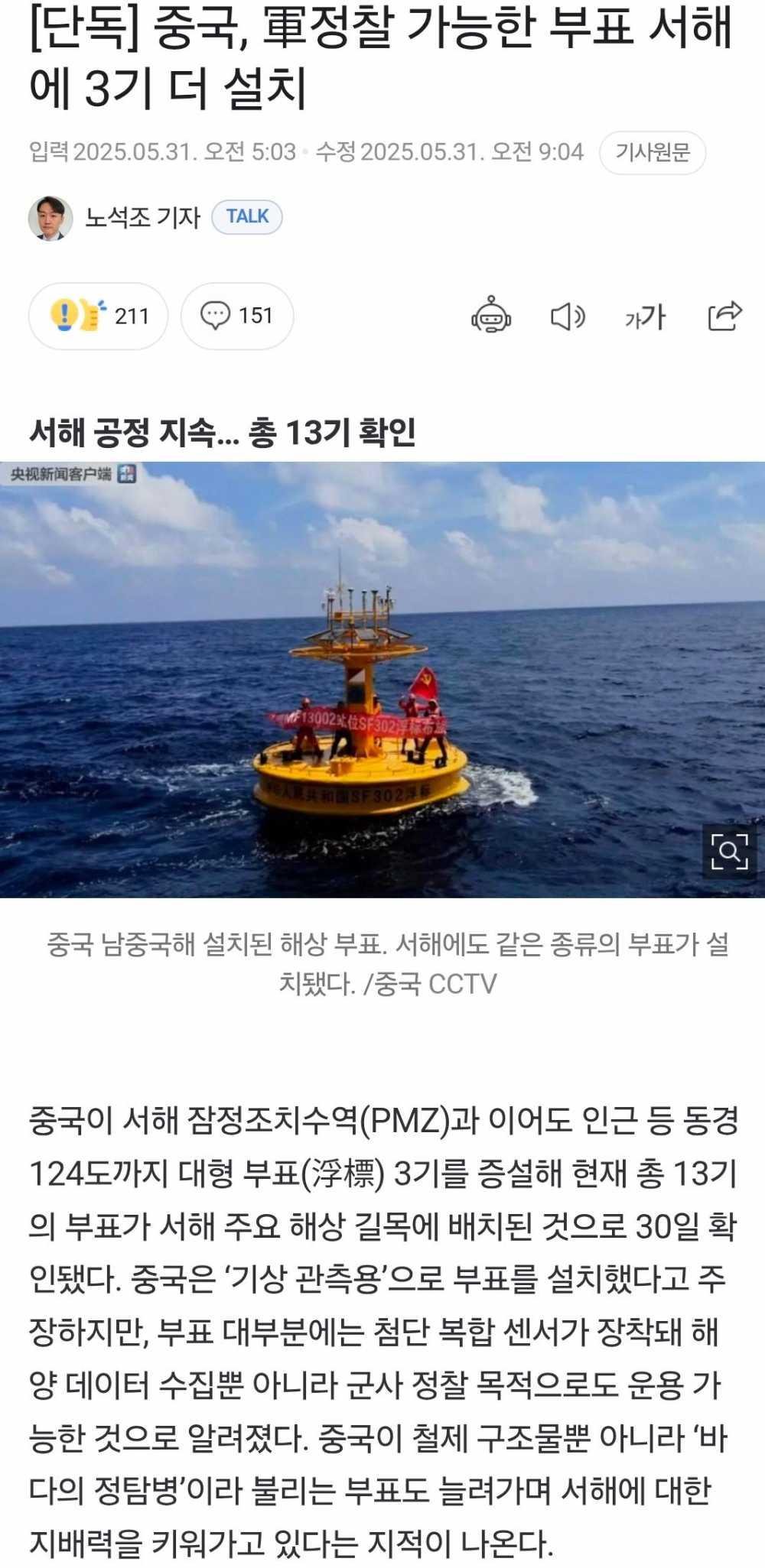
Task: Change the font size with the 가가 icon
Action: pos(645,316)
